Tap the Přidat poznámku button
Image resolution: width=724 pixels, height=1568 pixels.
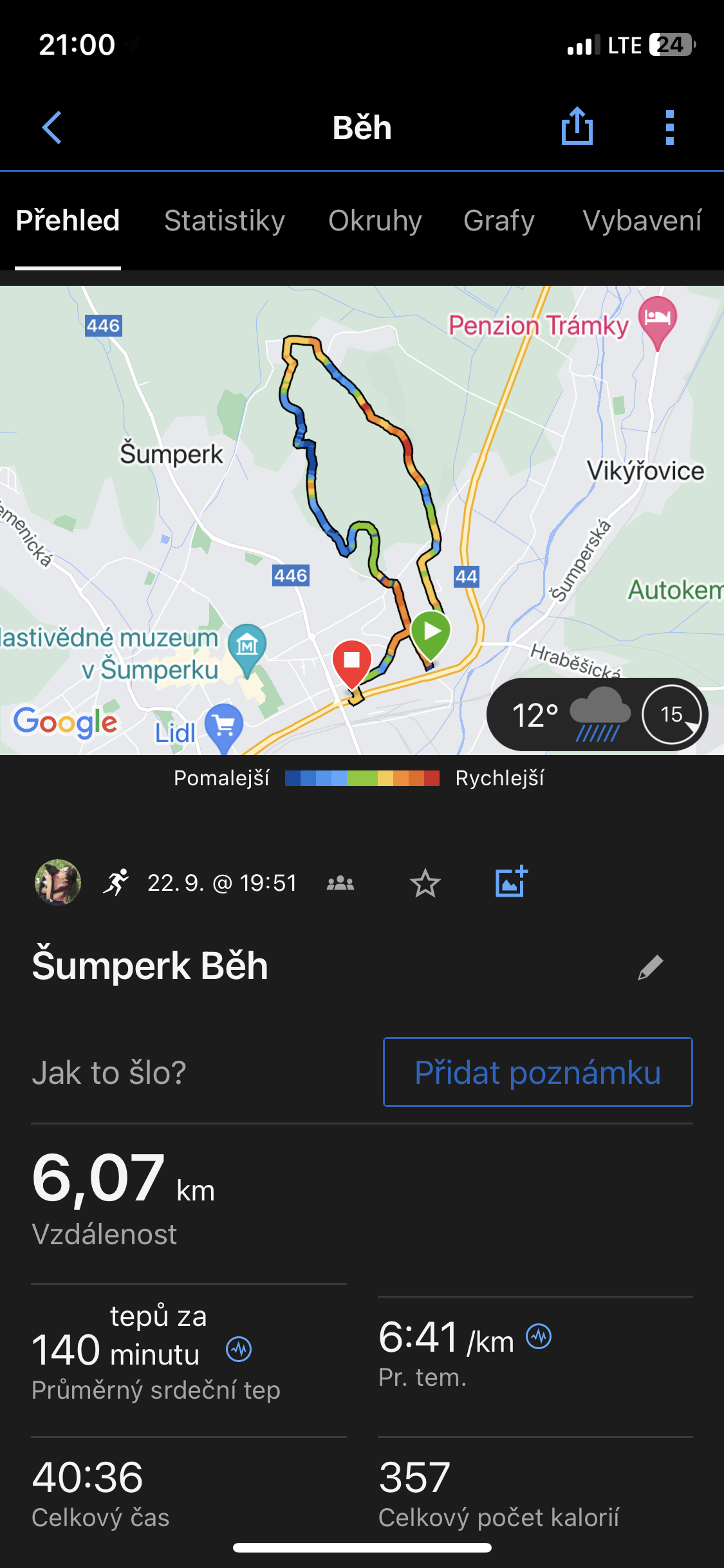537,1072
